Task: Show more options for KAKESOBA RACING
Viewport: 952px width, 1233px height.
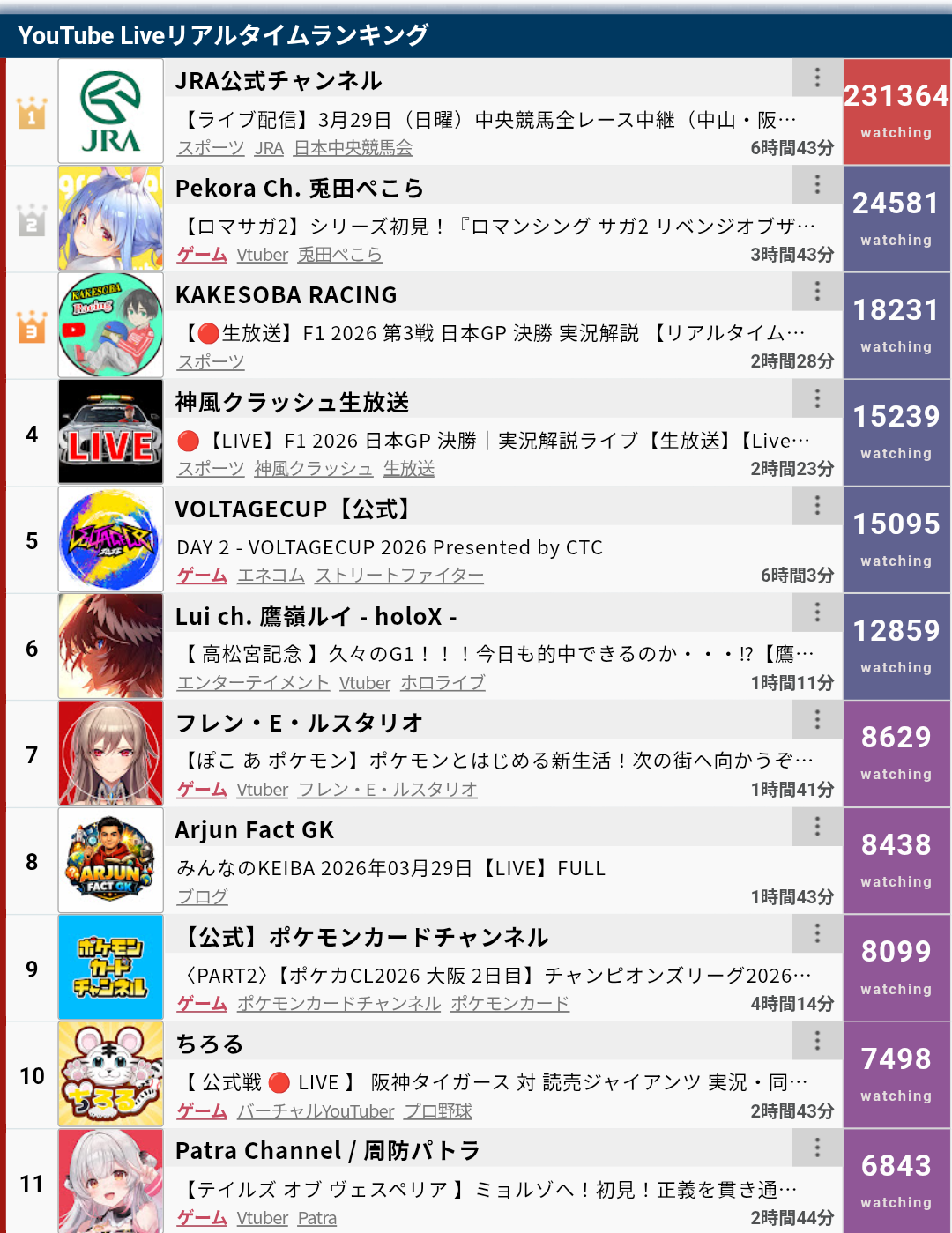Action: coord(817,291)
